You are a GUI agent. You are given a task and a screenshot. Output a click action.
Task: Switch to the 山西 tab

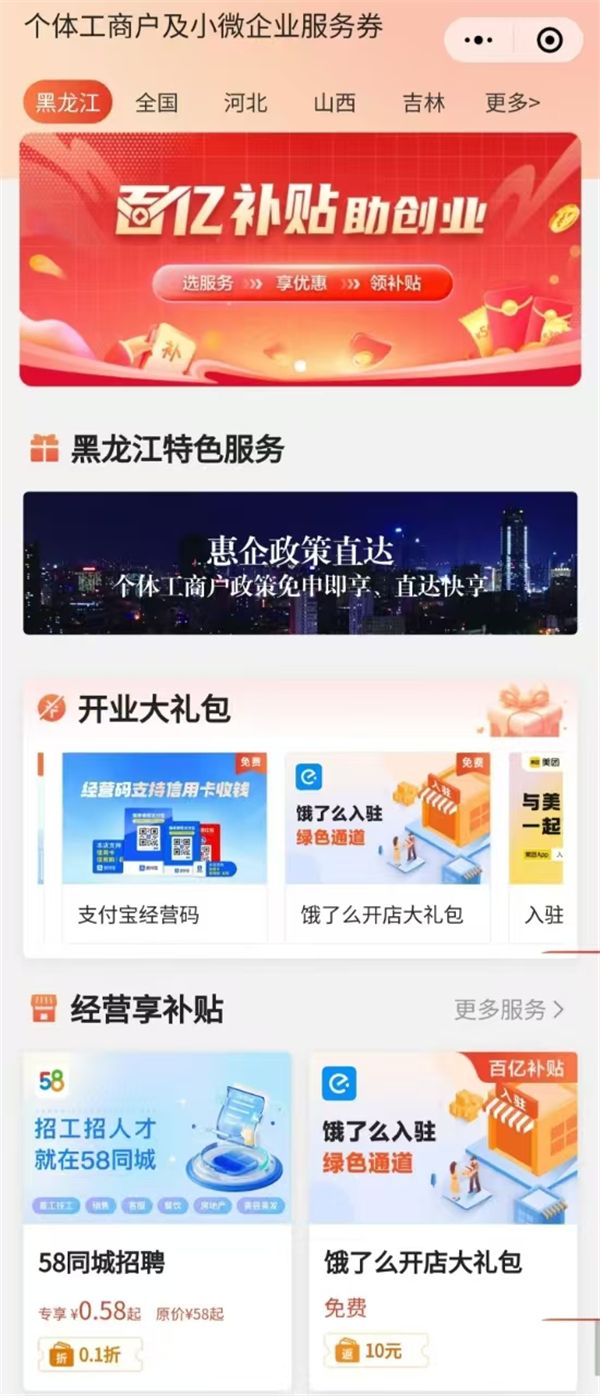coord(334,103)
